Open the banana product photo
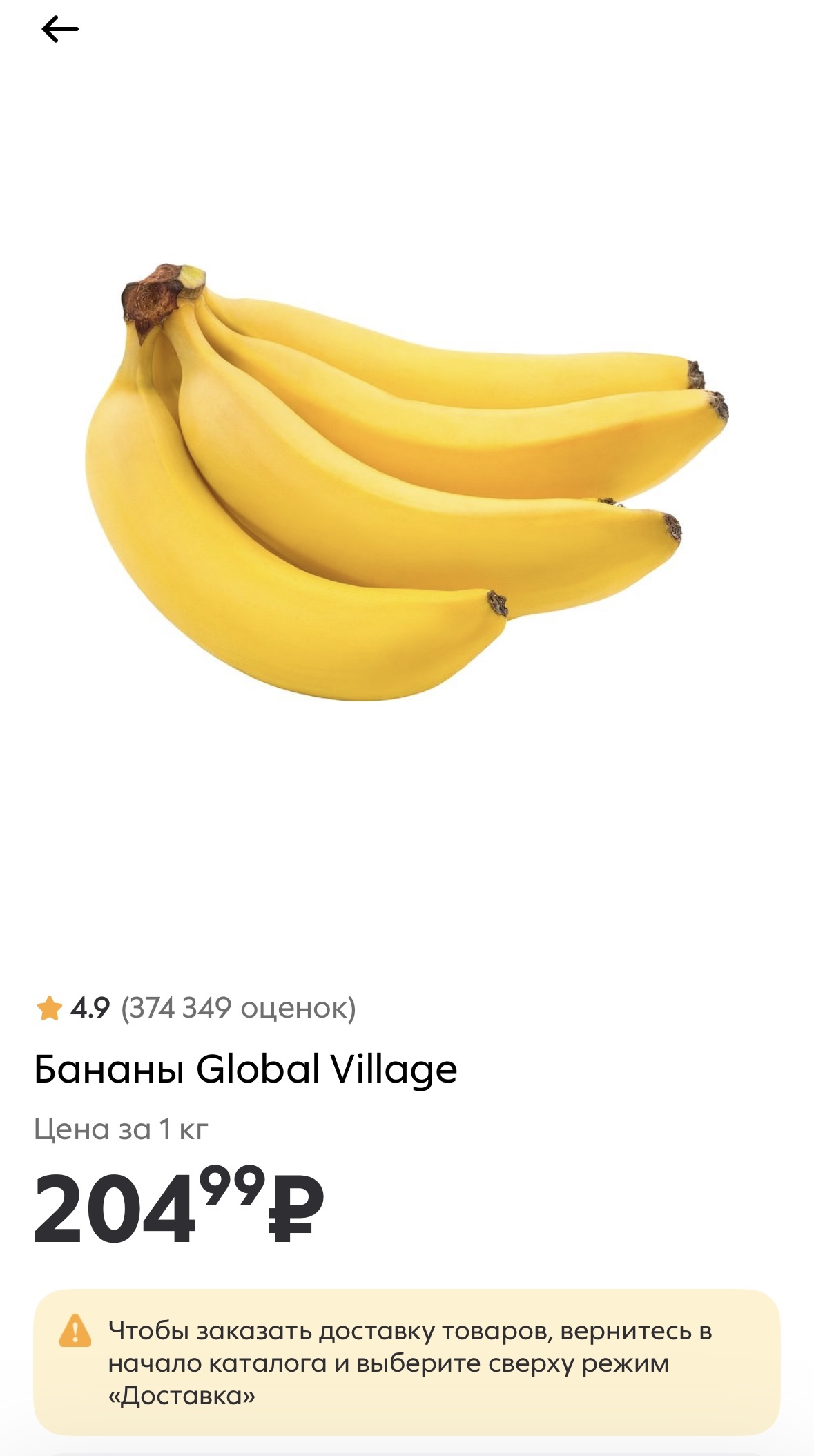This screenshot has width=814, height=1456. pyautogui.click(x=406, y=482)
